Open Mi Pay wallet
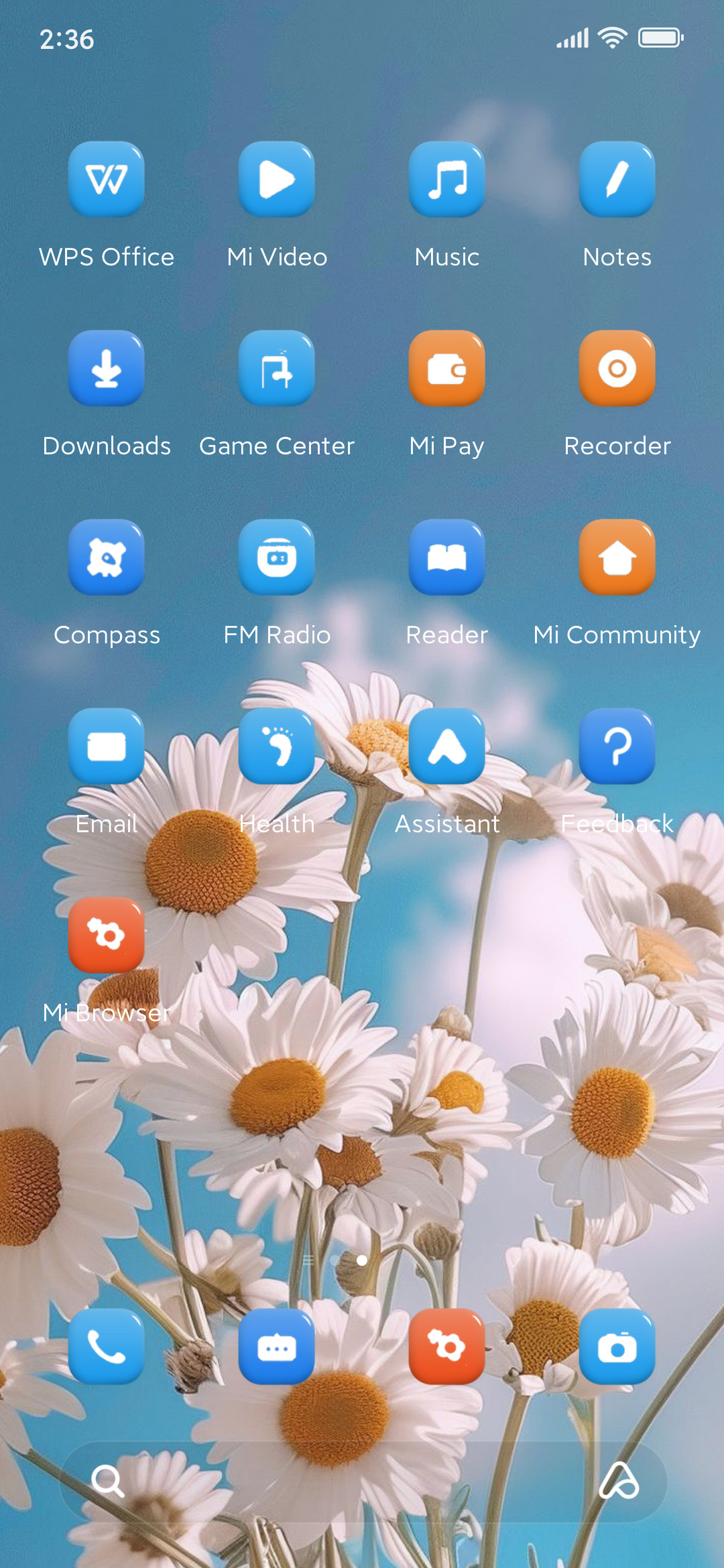 [x=447, y=368]
